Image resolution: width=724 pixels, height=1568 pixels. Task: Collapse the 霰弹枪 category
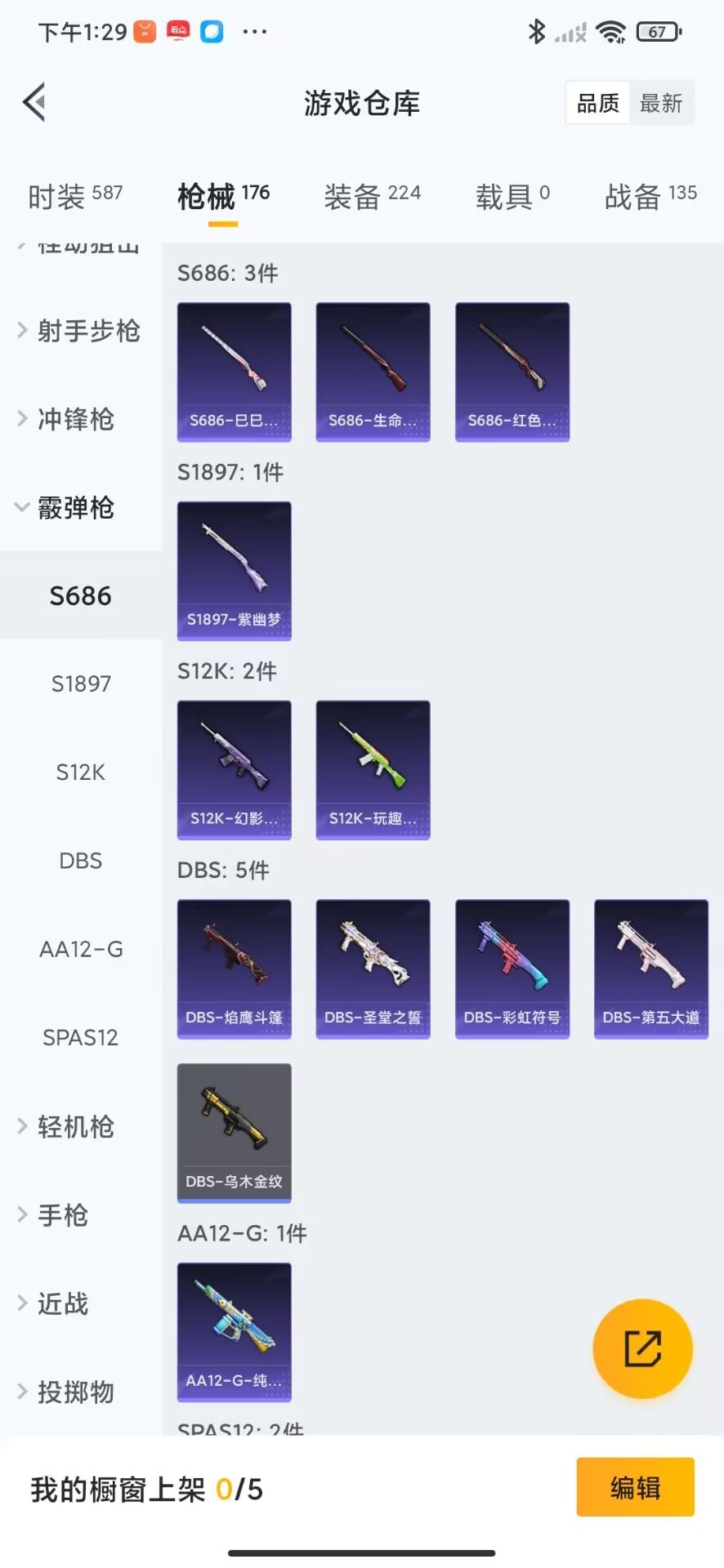click(x=75, y=508)
